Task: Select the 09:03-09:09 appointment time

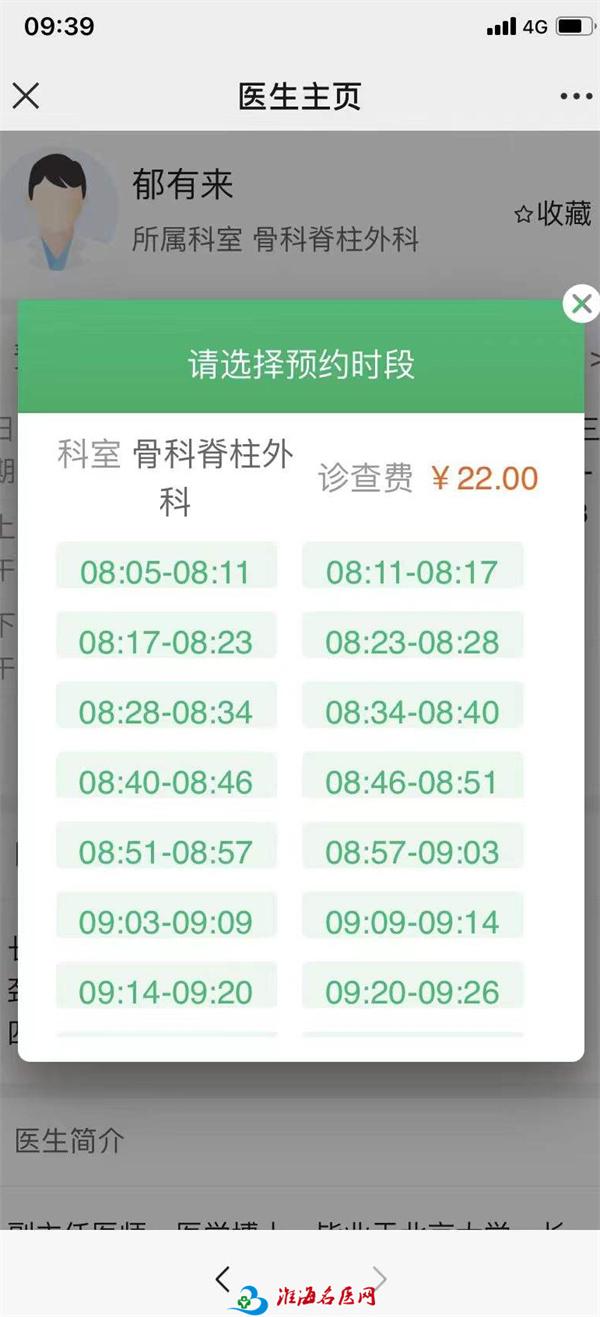Action: [x=166, y=920]
